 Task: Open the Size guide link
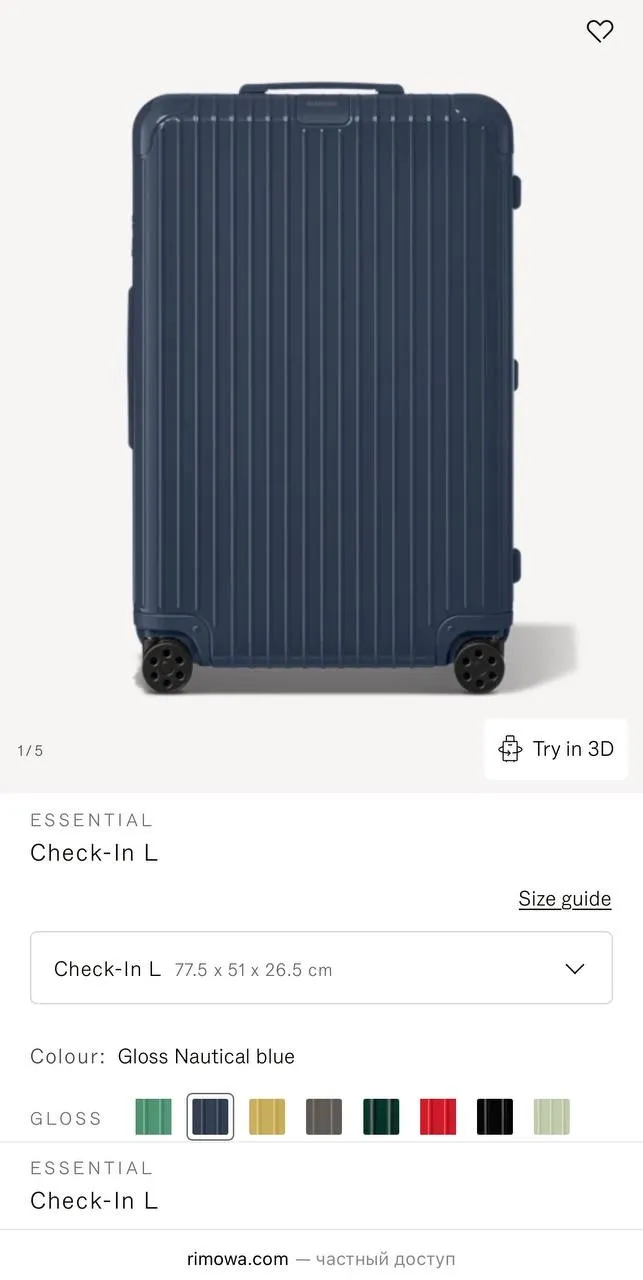[x=564, y=899]
